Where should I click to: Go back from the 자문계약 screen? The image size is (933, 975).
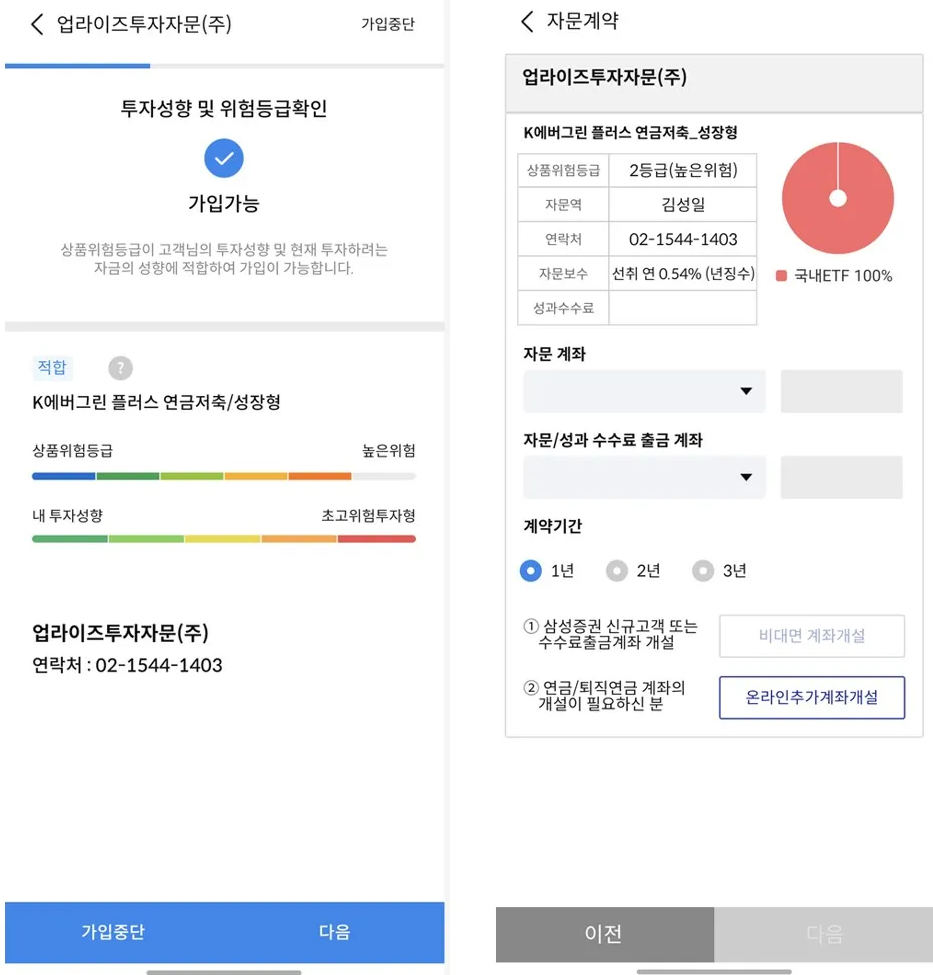[x=527, y=21]
